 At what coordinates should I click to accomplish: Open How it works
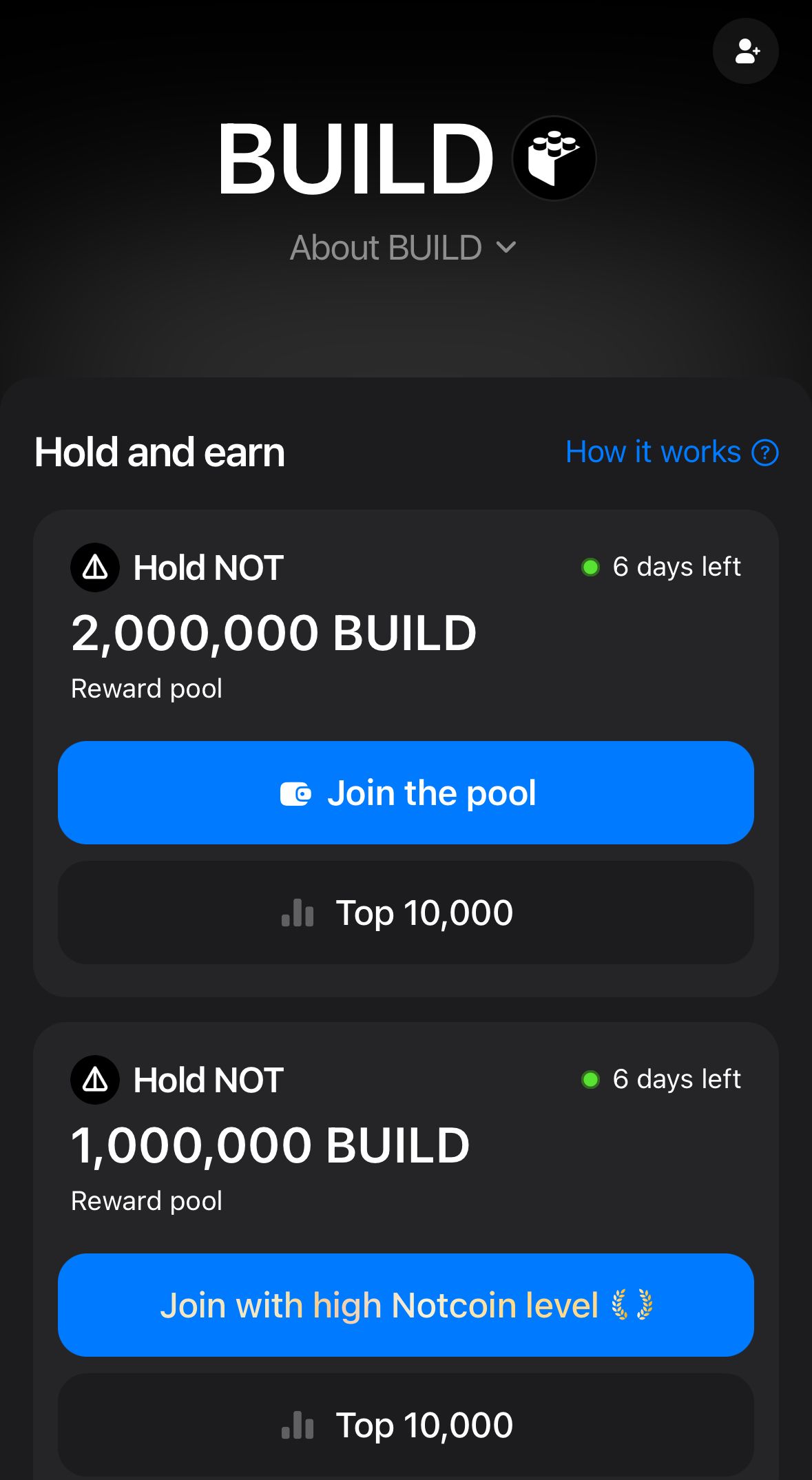(653, 452)
